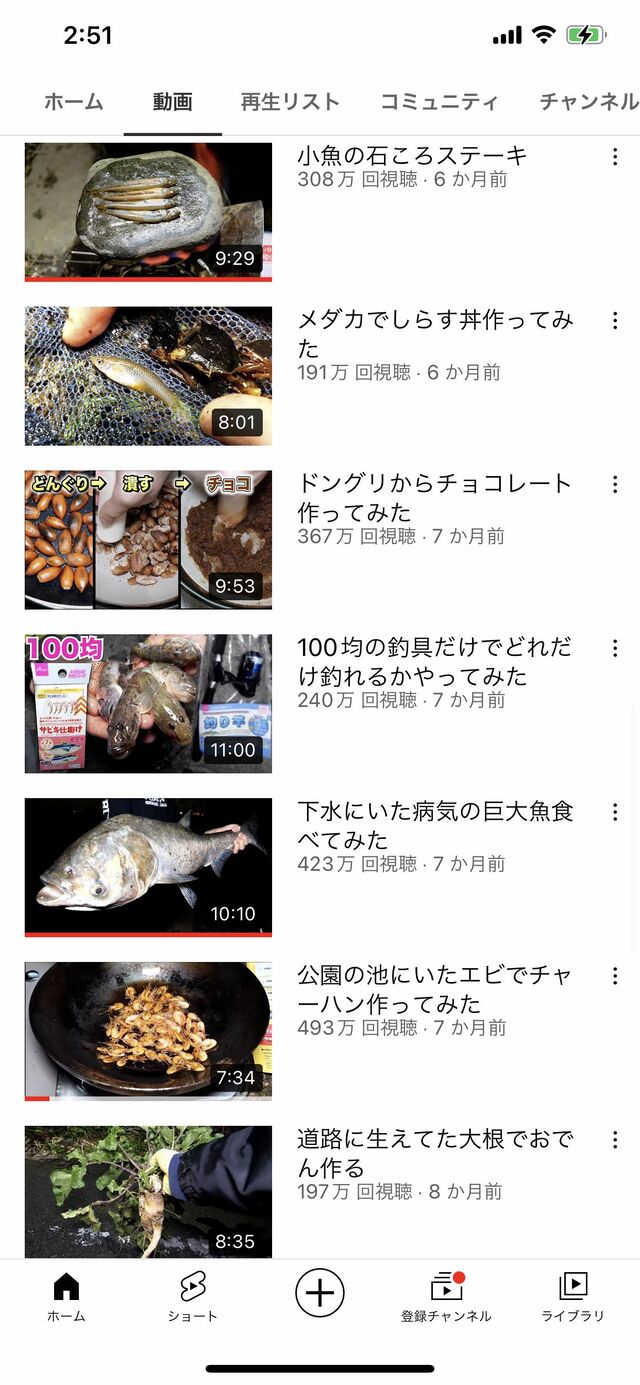Open the menu for 下水にいた病気の巨大魚食べてみた
The image size is (640, 1385).
click(615, 813)
